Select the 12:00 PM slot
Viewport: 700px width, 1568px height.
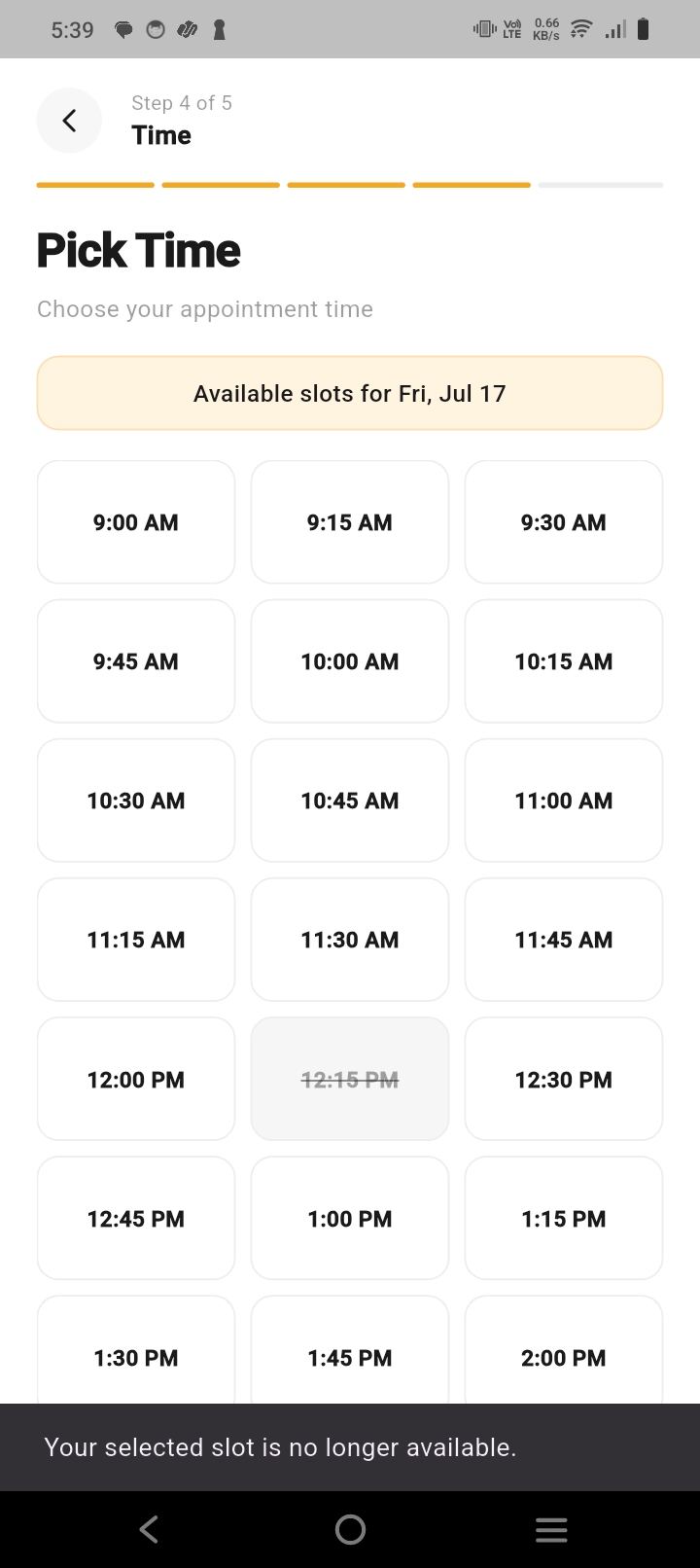tap(136, 1079)
